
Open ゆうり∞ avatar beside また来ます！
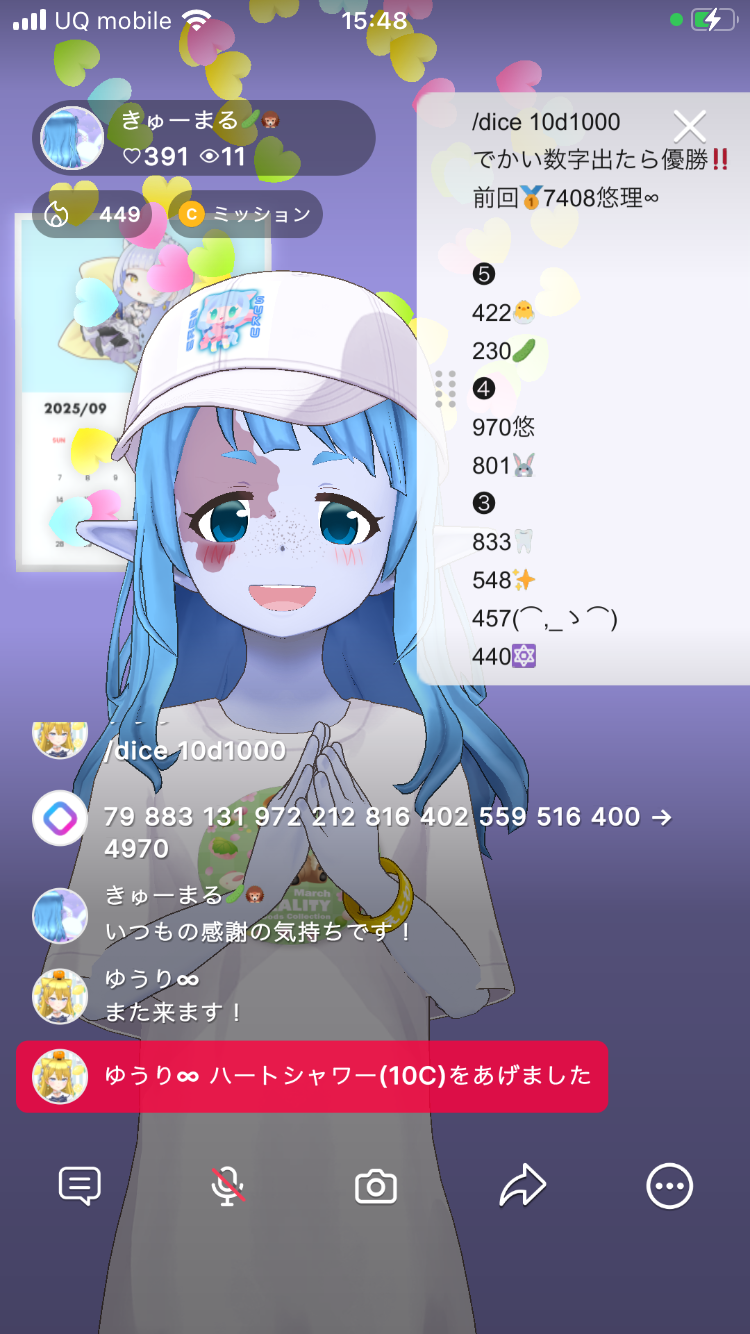coord(60,996)
